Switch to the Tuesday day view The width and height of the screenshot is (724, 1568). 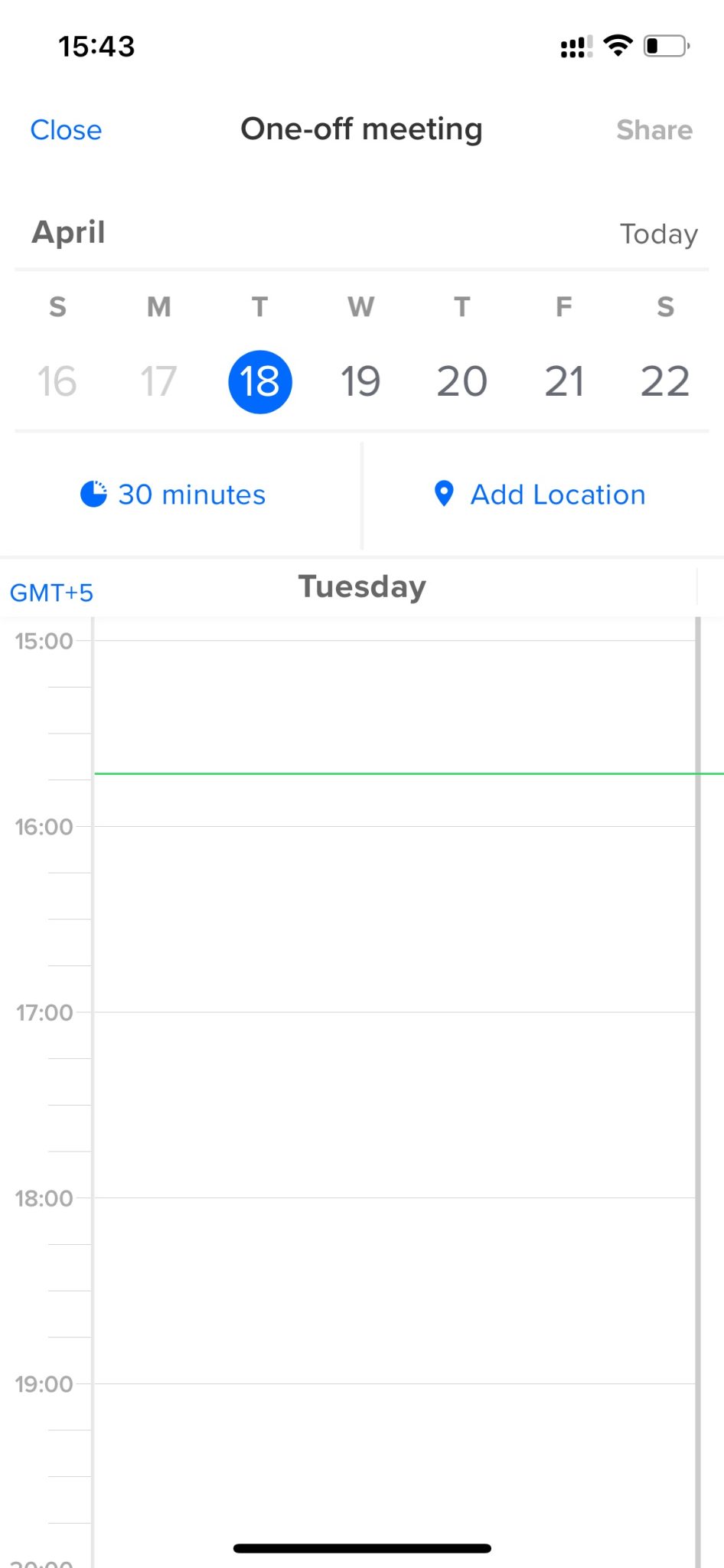pyautogui.click(x=361, y=586)
